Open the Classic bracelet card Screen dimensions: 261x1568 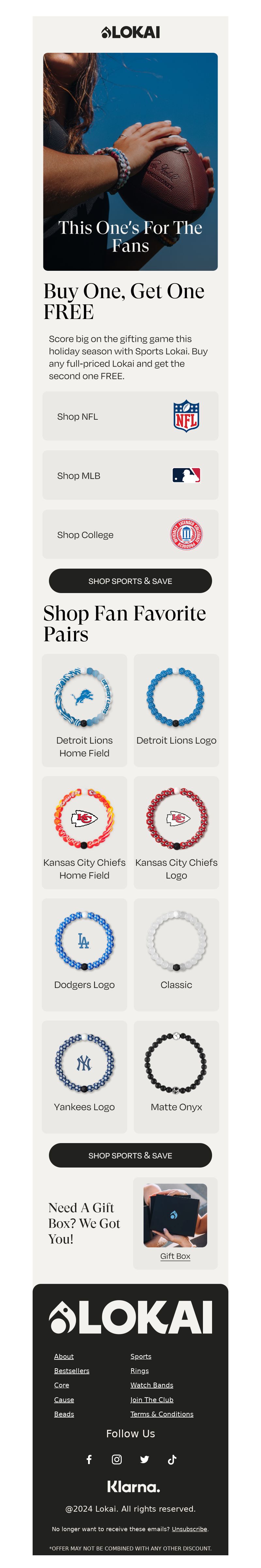pos(176,954)
